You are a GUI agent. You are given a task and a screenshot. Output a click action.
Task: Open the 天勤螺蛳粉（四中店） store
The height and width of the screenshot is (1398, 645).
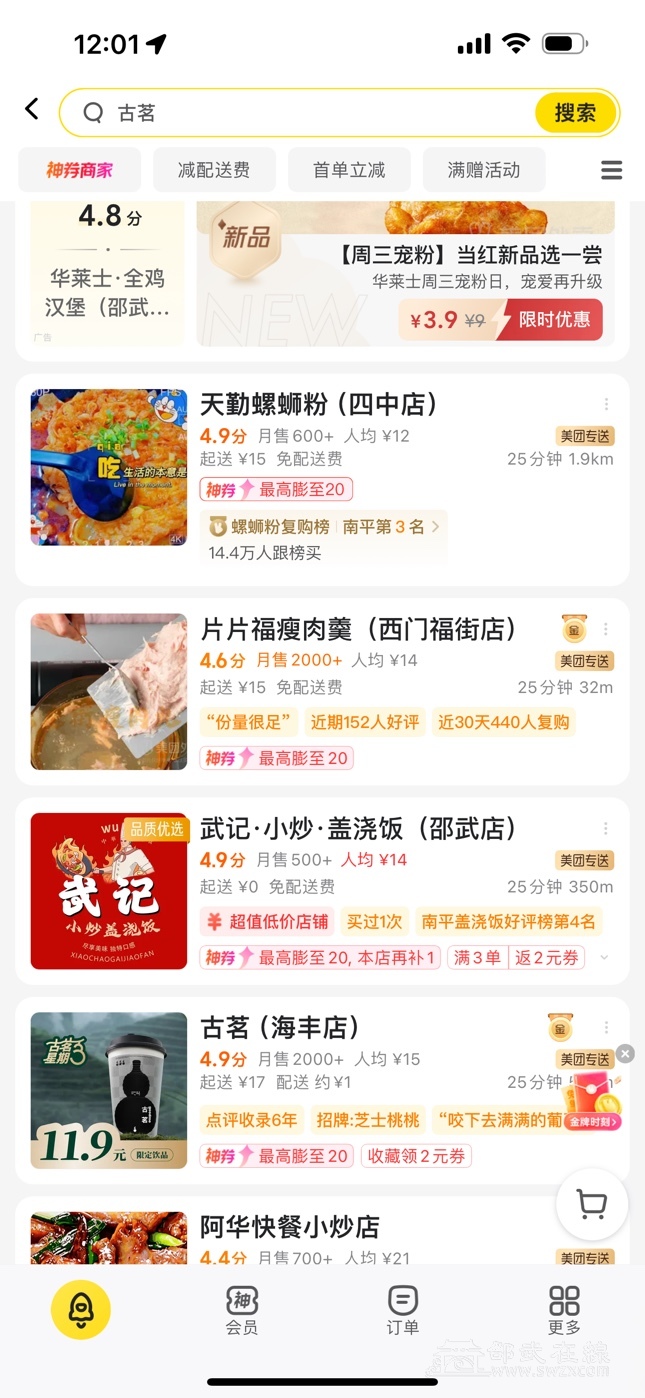tap(319, 405)
